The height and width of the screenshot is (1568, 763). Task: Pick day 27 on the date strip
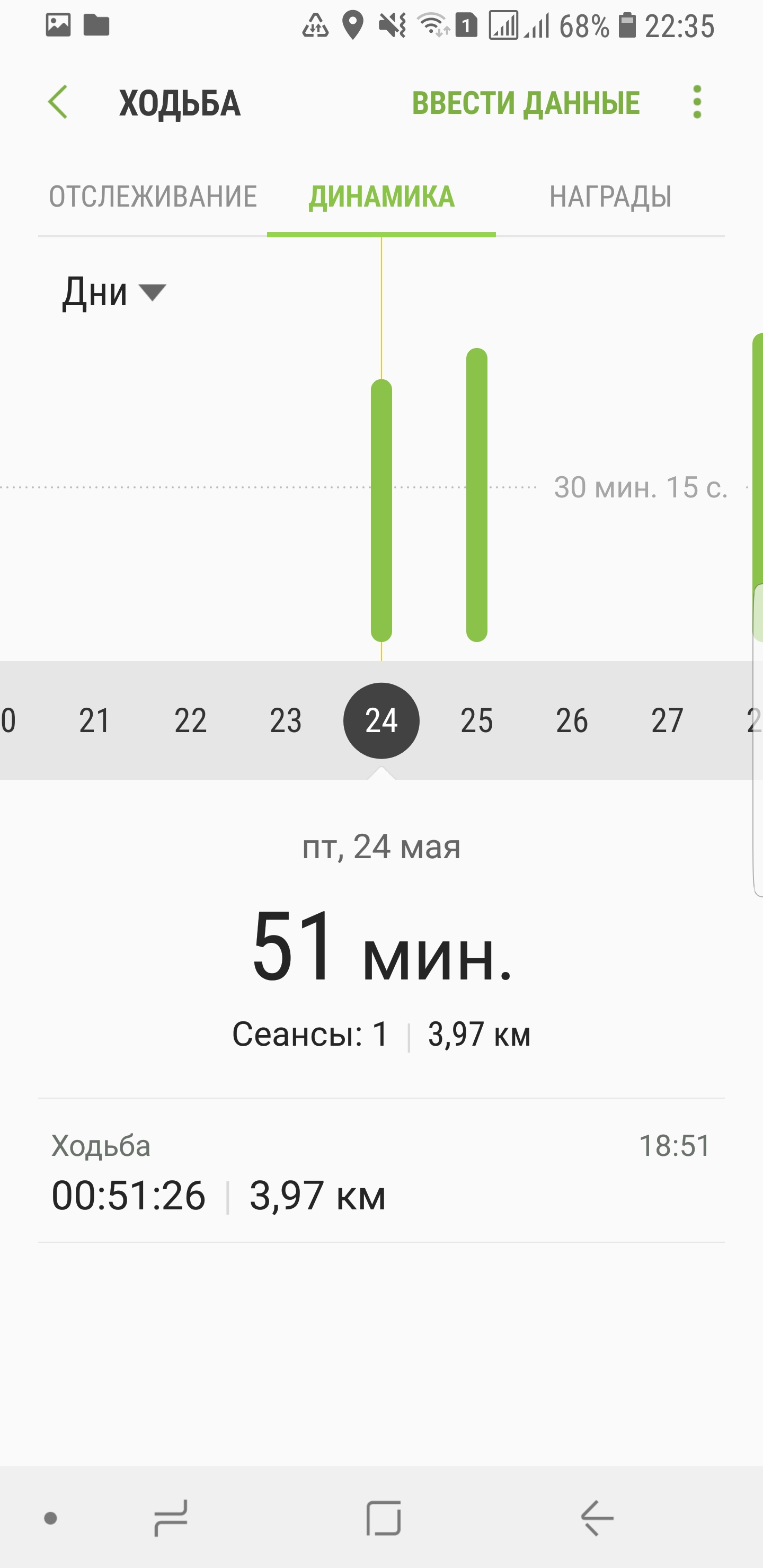pyautogui.click(x=668, y=720)
